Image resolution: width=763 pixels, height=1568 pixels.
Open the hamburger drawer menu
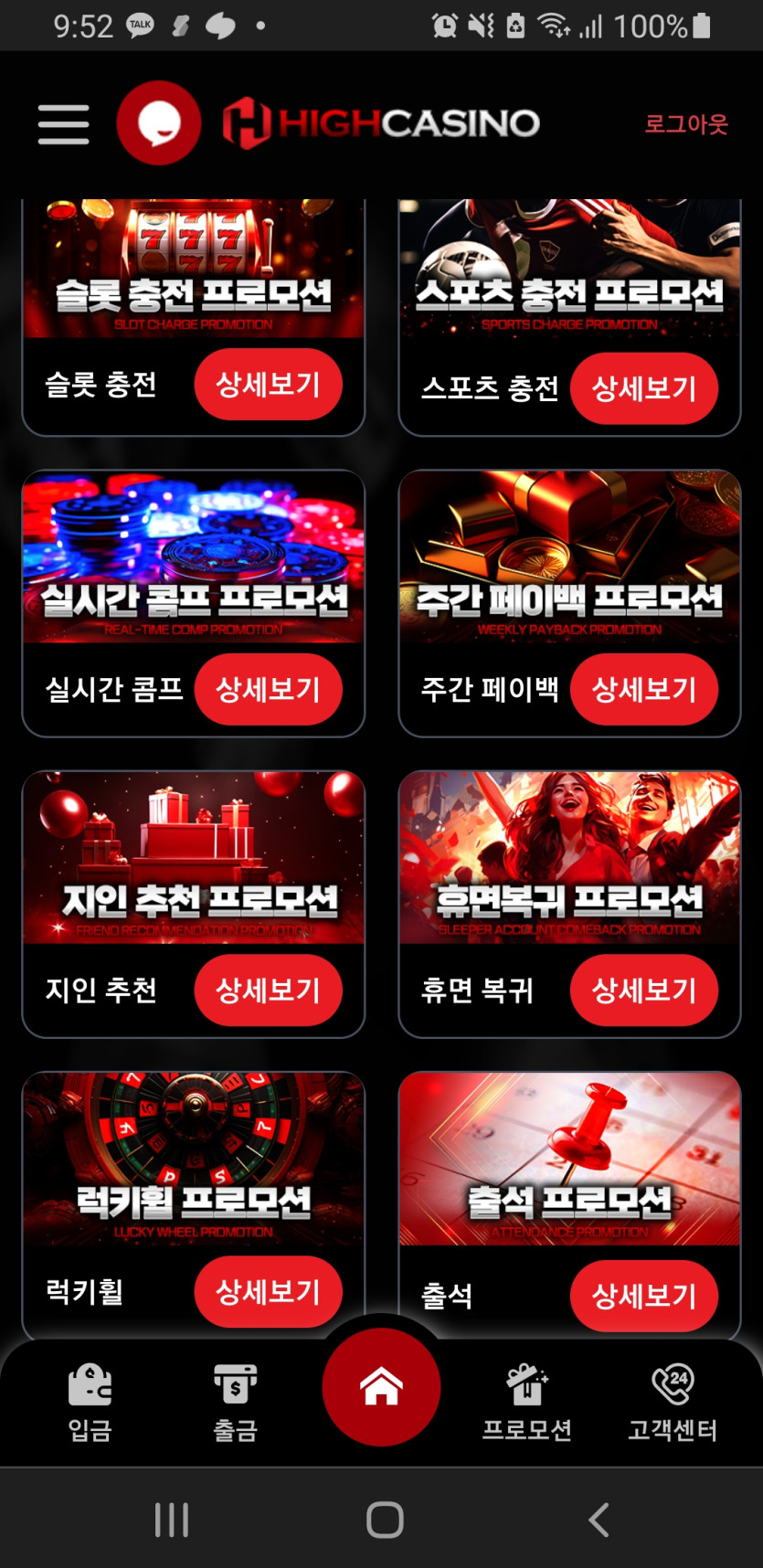(63, 123)
